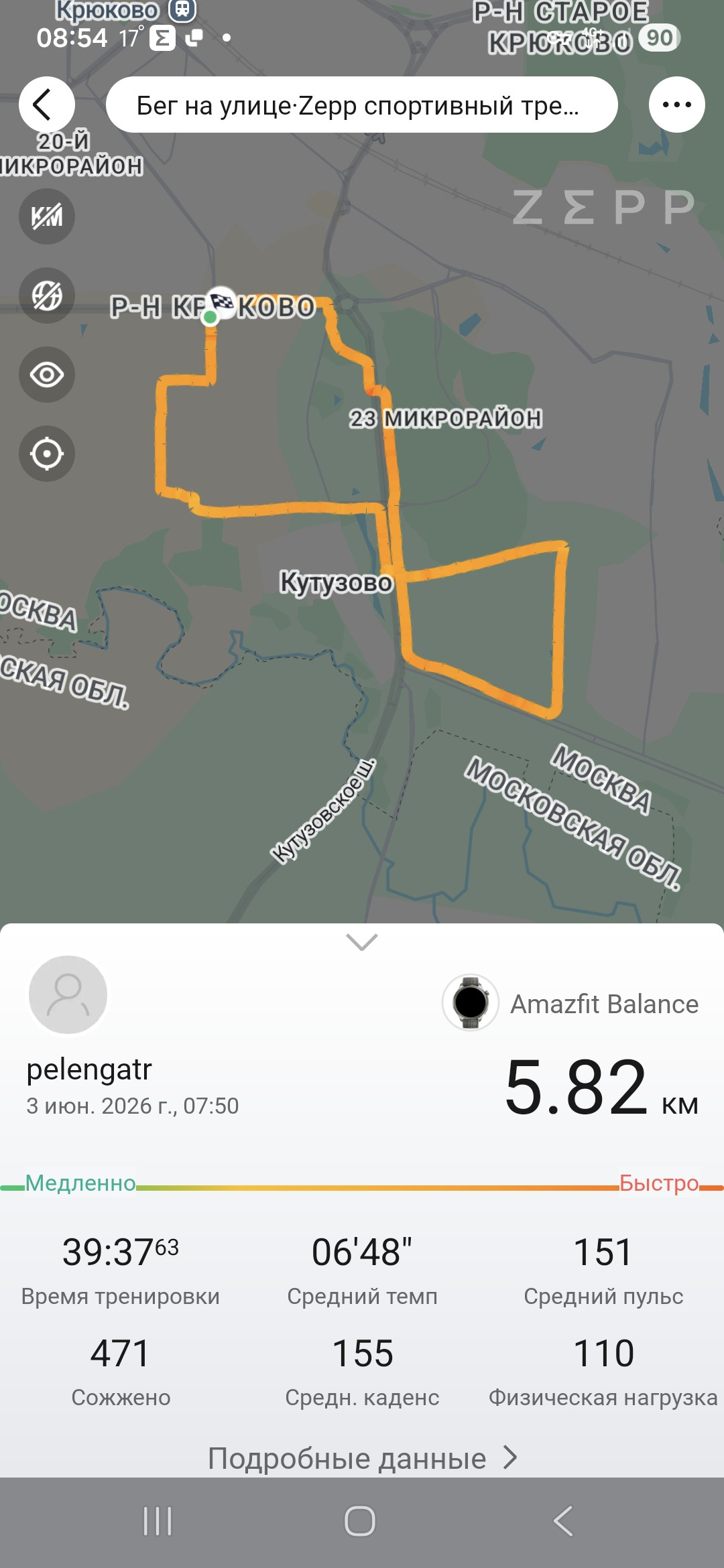Open Подробные данные details

pos(362,1458)
